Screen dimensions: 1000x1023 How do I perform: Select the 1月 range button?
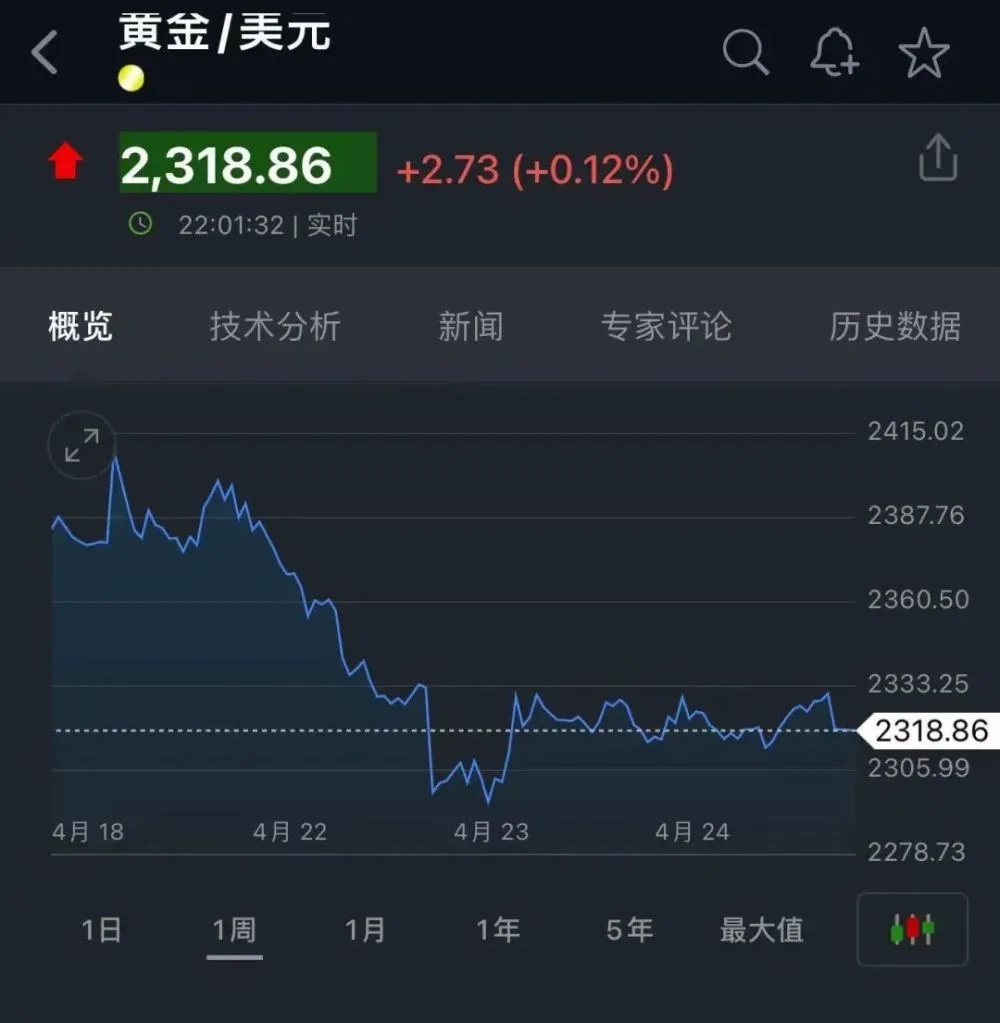(x=365, y=930)
